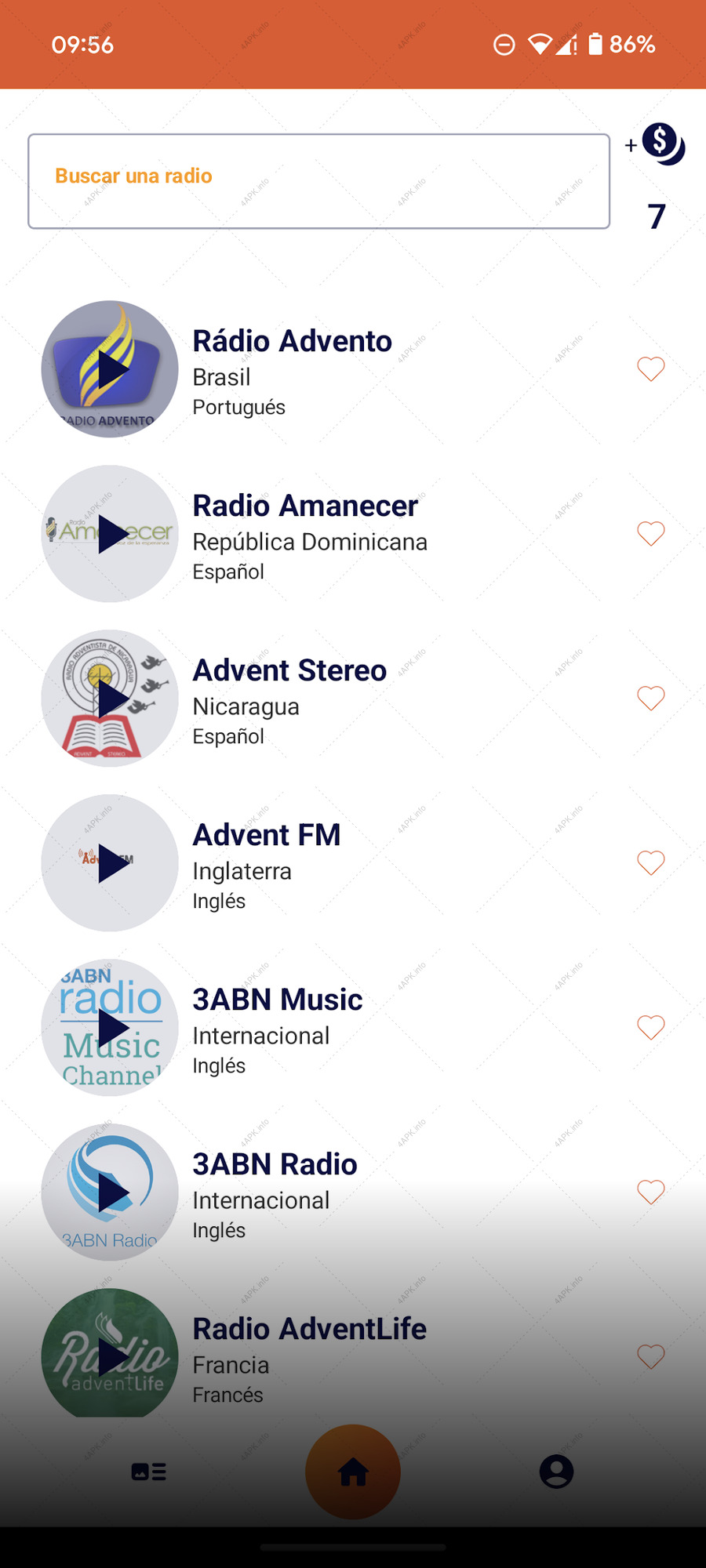Play Advent FM from Inglaterra
The image size is (706, 1568).
[110, 862]
